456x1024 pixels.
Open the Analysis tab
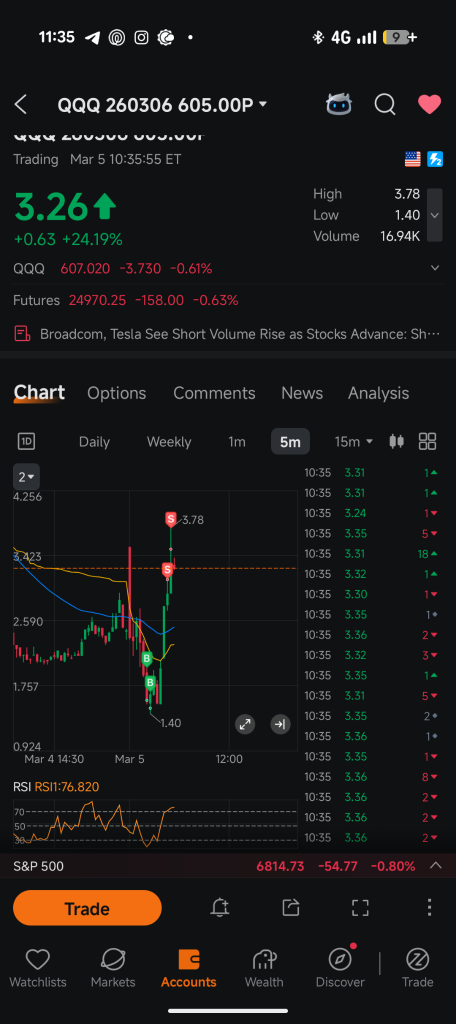[378, 393]
